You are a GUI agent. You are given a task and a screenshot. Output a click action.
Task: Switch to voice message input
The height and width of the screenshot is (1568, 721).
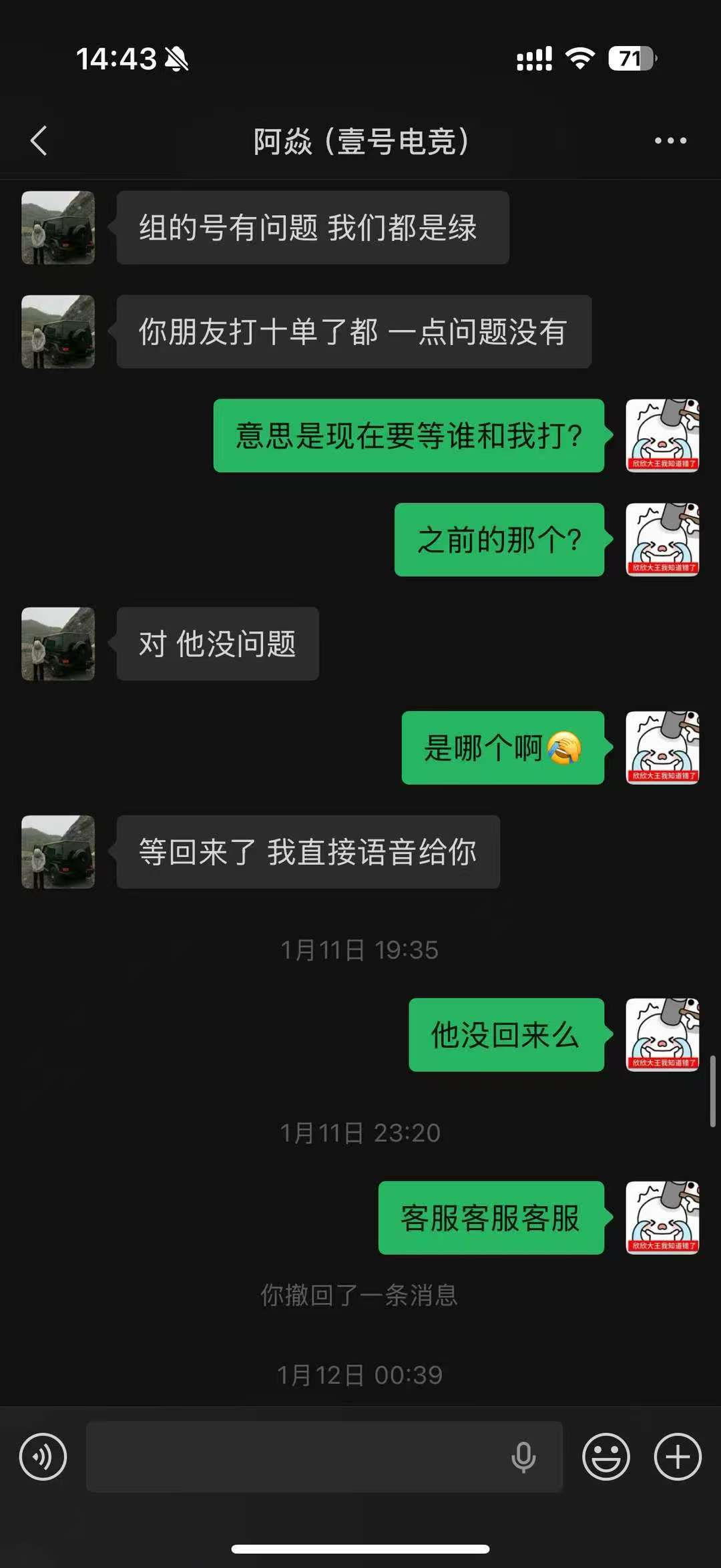pyautogui.click(x=43, y=1456)
